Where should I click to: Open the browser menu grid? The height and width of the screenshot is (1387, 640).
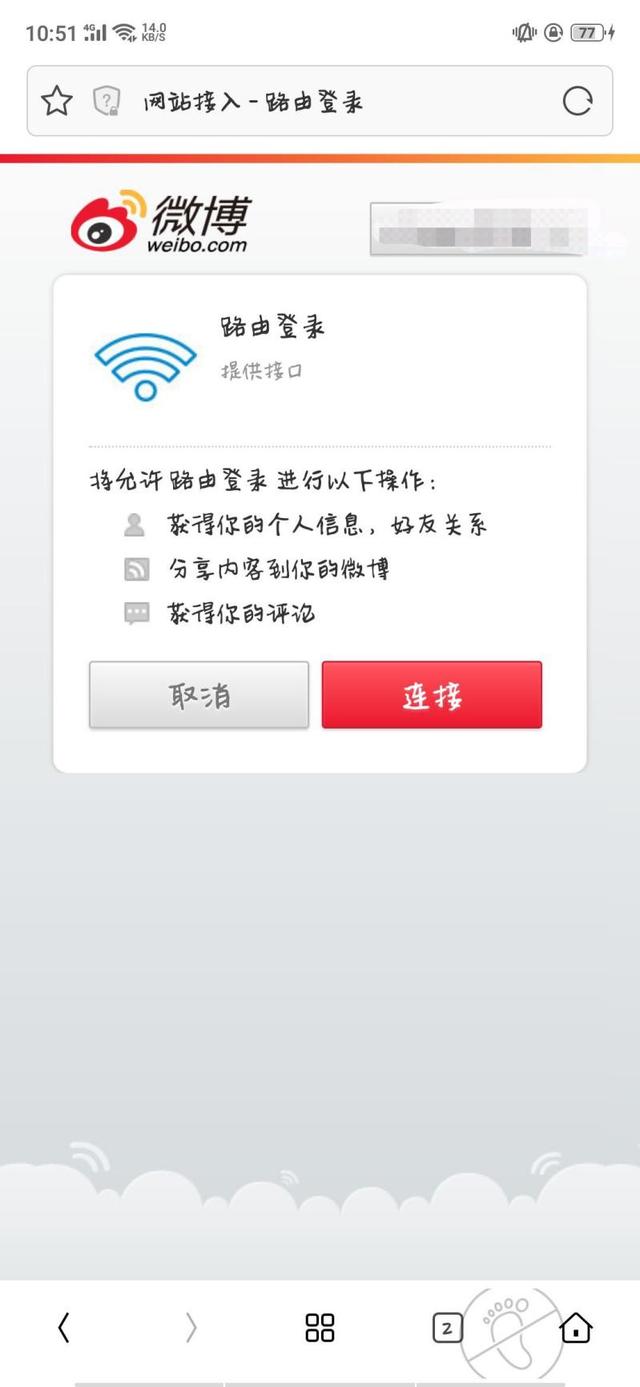320,1328
